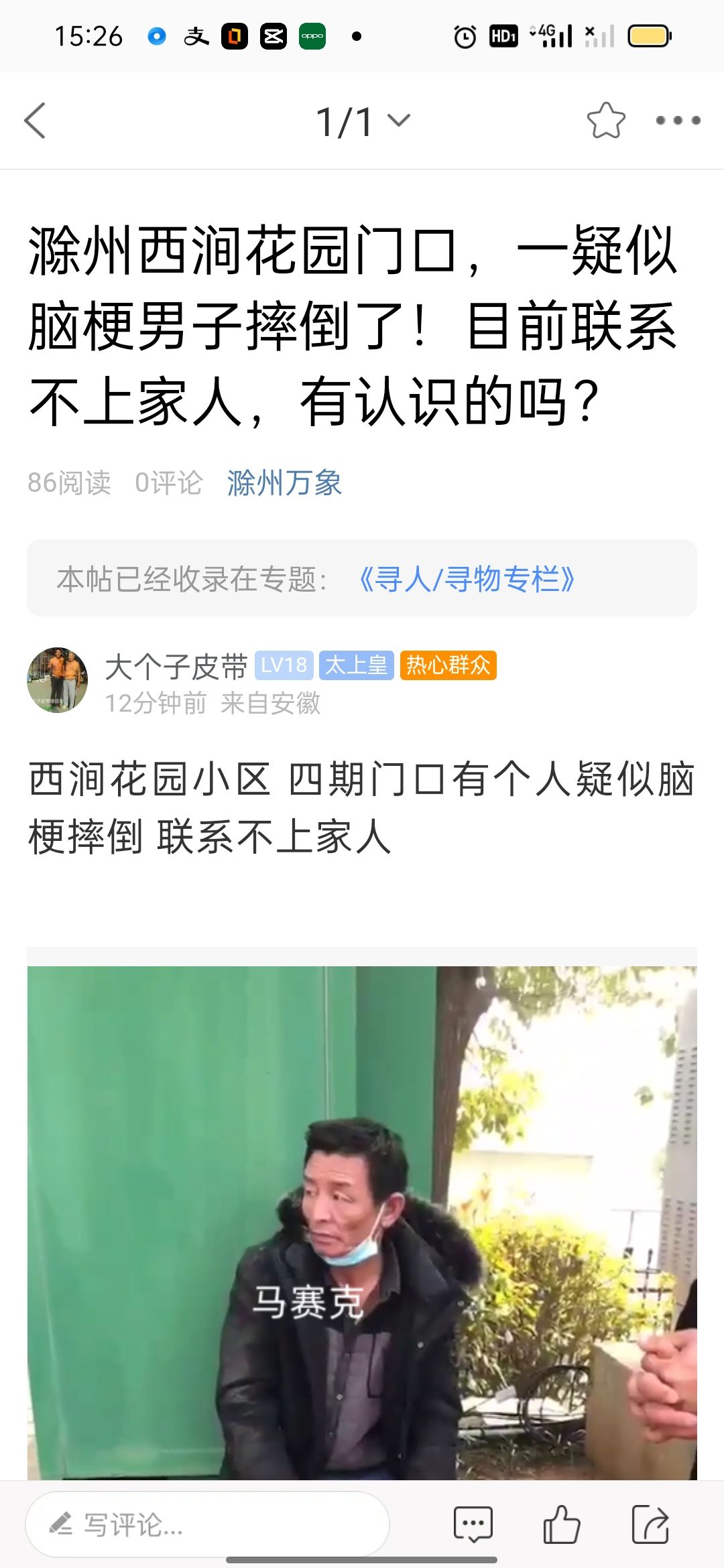This screenshot has height=1568, width=724.
Task: Tap the 写评论 comment input box
Action: click(x=207, y=1524)
